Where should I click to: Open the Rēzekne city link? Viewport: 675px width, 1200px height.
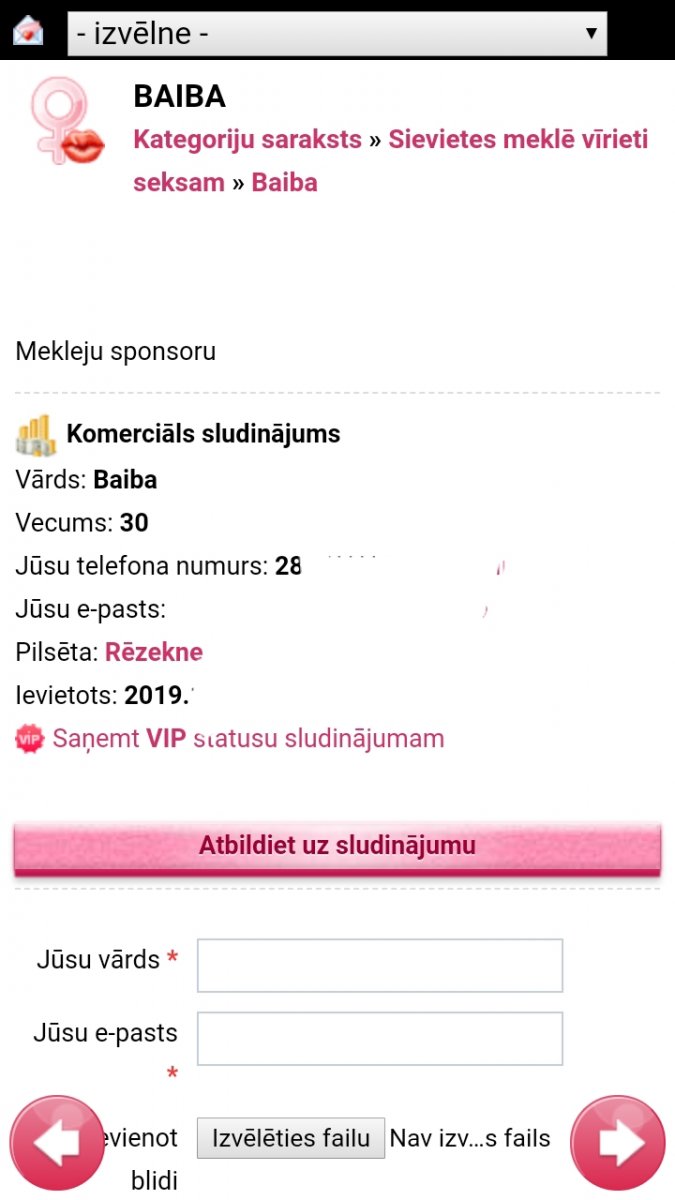click(x=154, y=652)
